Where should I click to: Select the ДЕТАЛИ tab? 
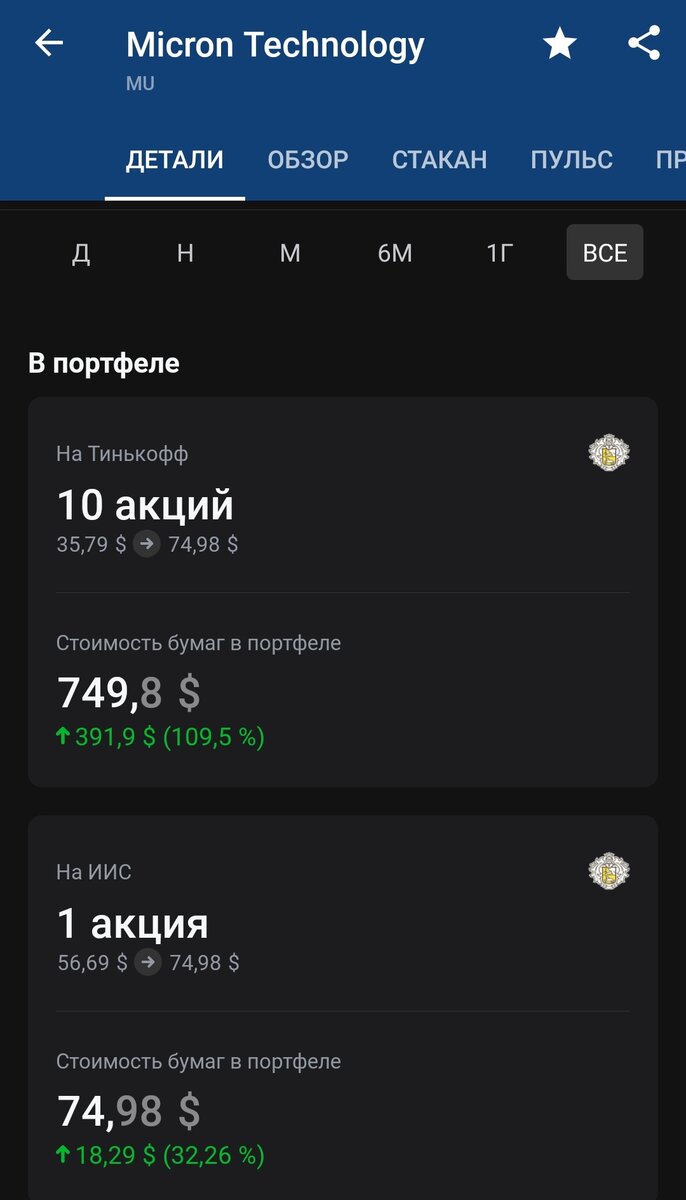(x=175, y=160)
